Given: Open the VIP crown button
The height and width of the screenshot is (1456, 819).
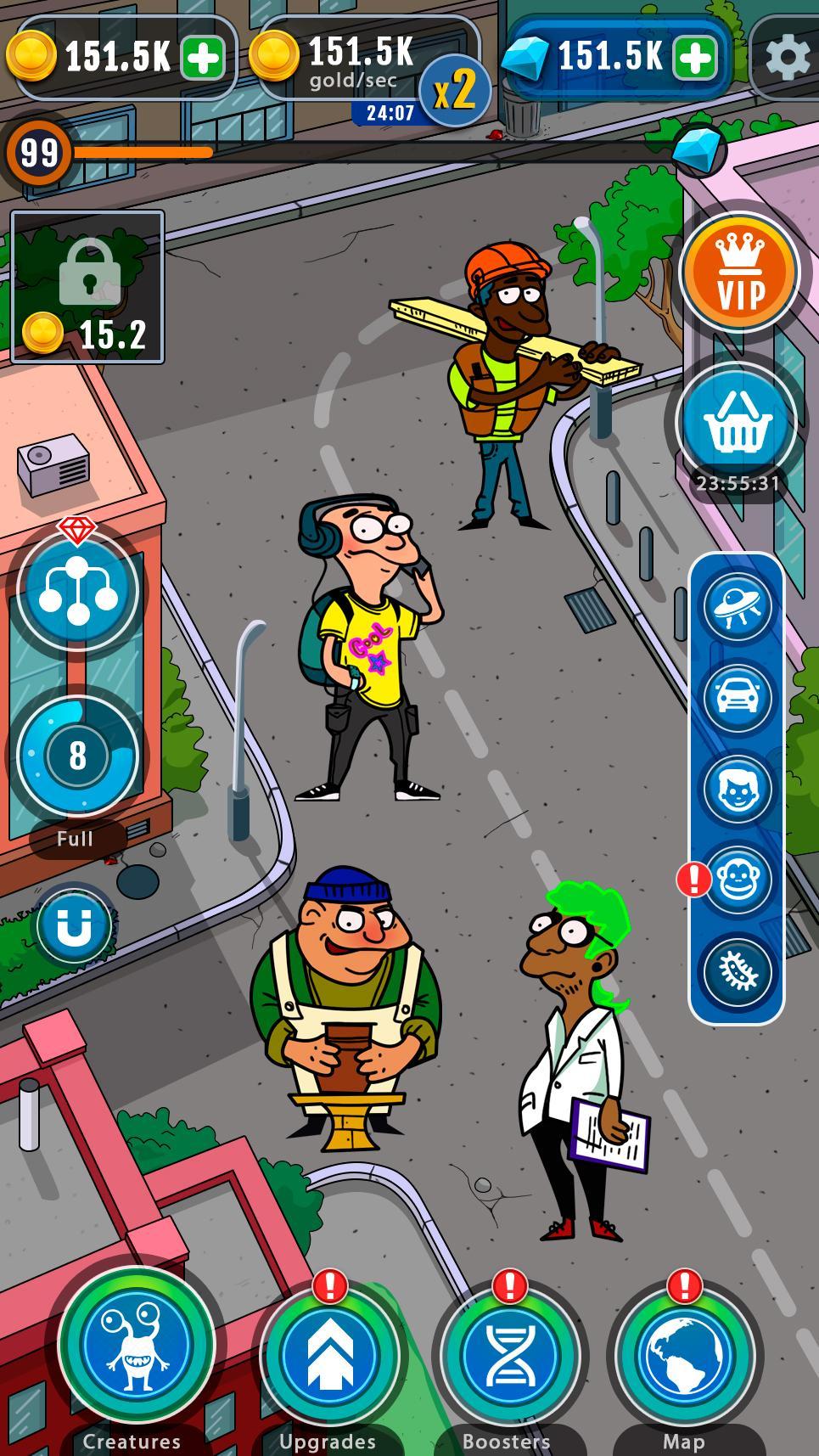Looking at the screenshot, I should [x=739, y=273].
